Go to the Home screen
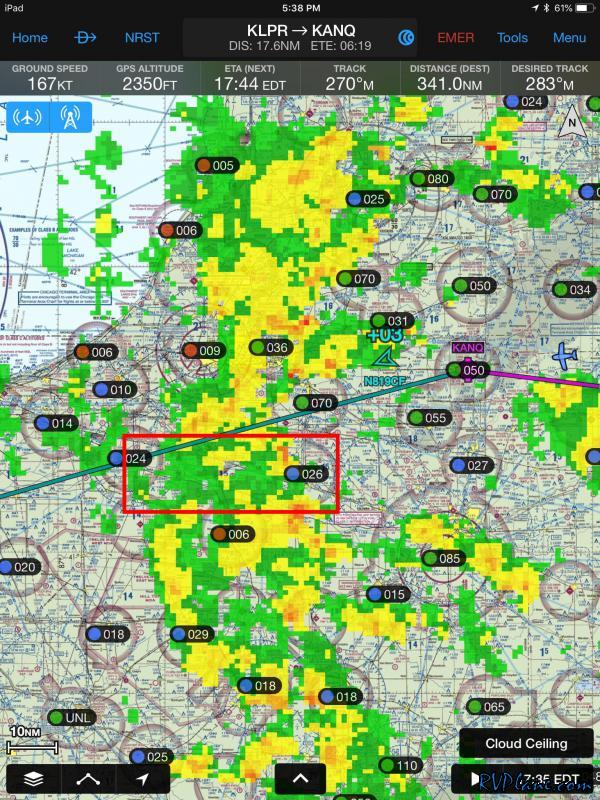The width and height of the screenshot is (600, 800). coord(29,38)
